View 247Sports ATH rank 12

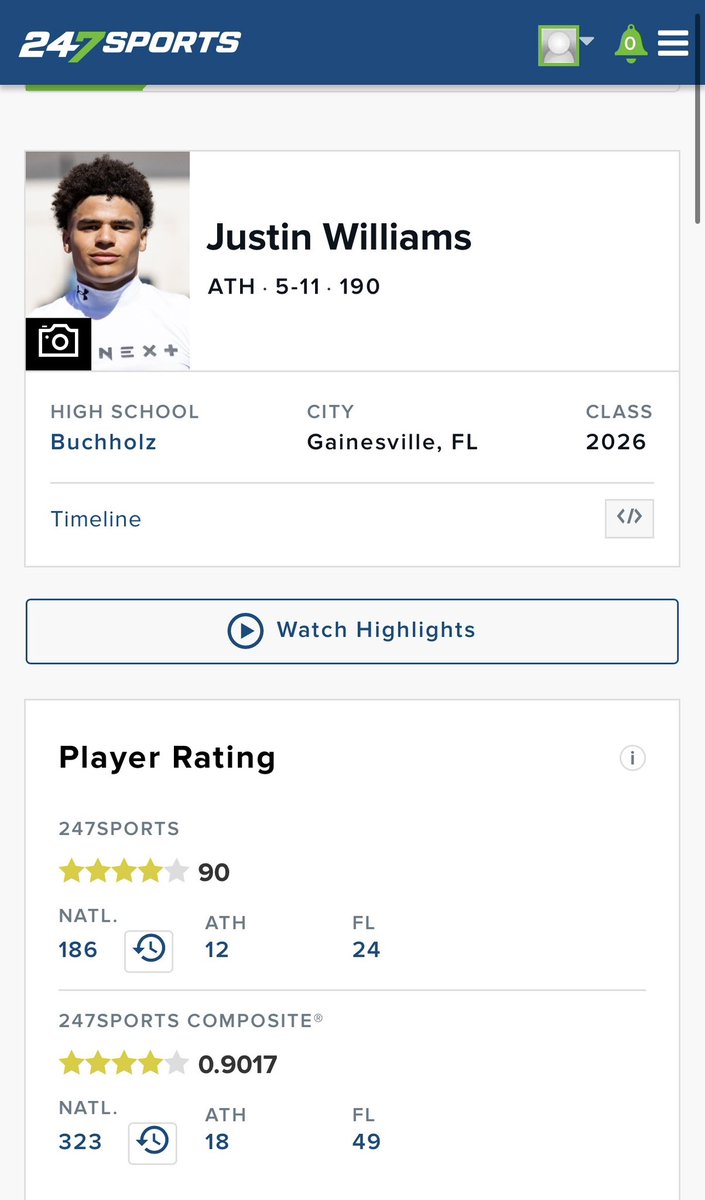(x=217, y=950)
